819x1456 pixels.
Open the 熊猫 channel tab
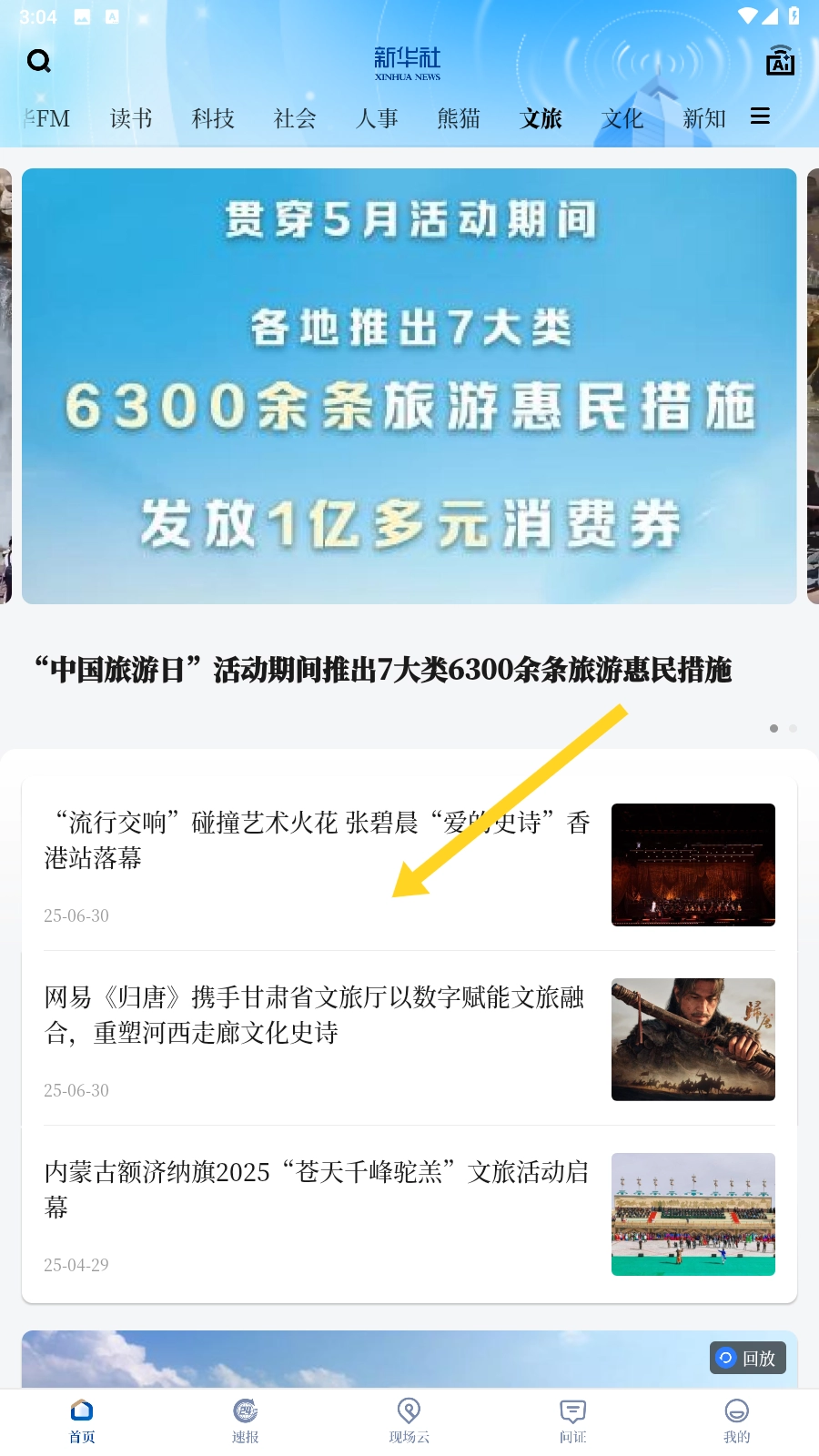click(459, 118)
